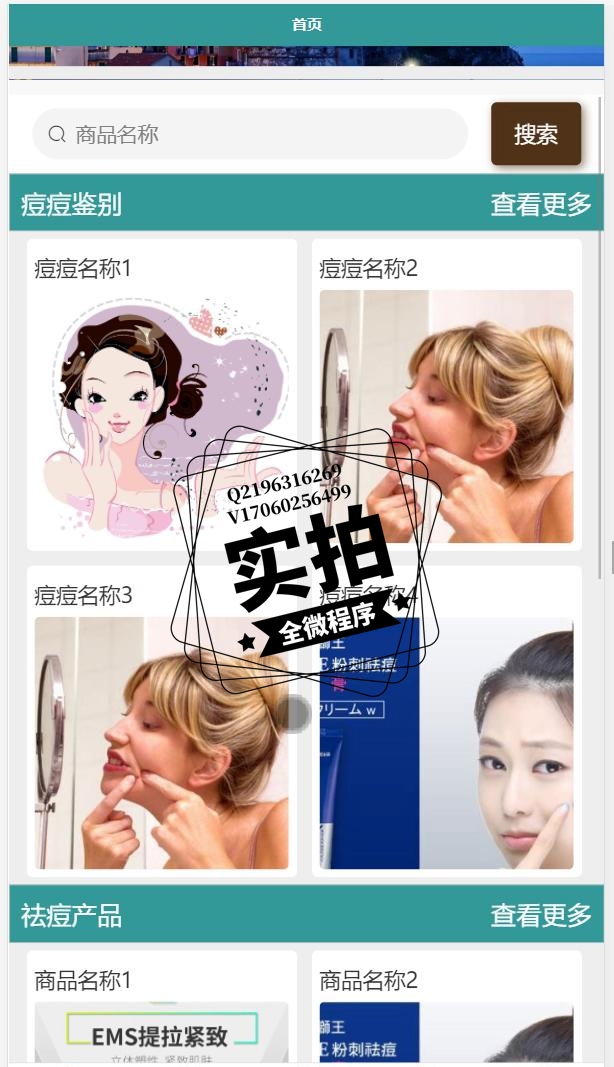Image resolution: width=614 pixels, height=1067 pixels.
Task: Open the 痘痘名称2 card
Action: click(446, 395)
